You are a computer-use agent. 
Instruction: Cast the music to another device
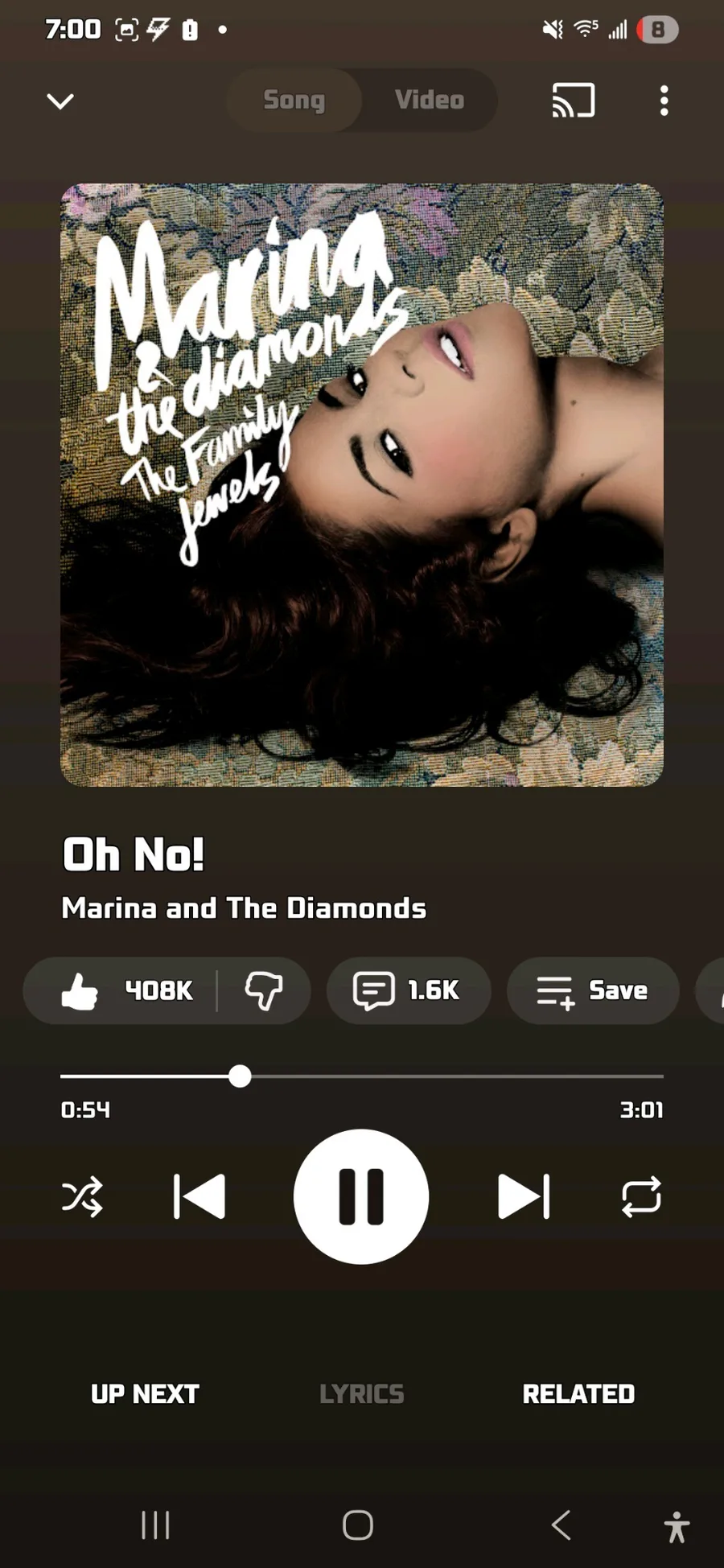(573, 101)
